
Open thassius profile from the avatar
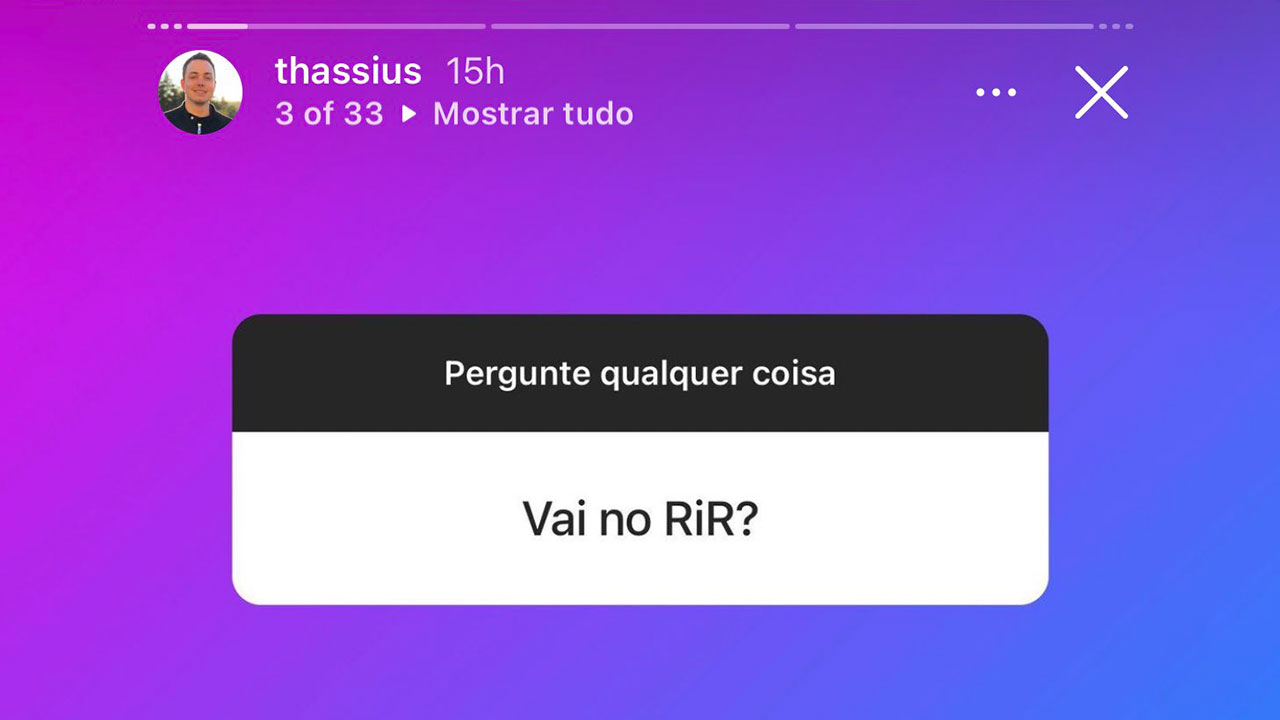(x=200, y=92)
